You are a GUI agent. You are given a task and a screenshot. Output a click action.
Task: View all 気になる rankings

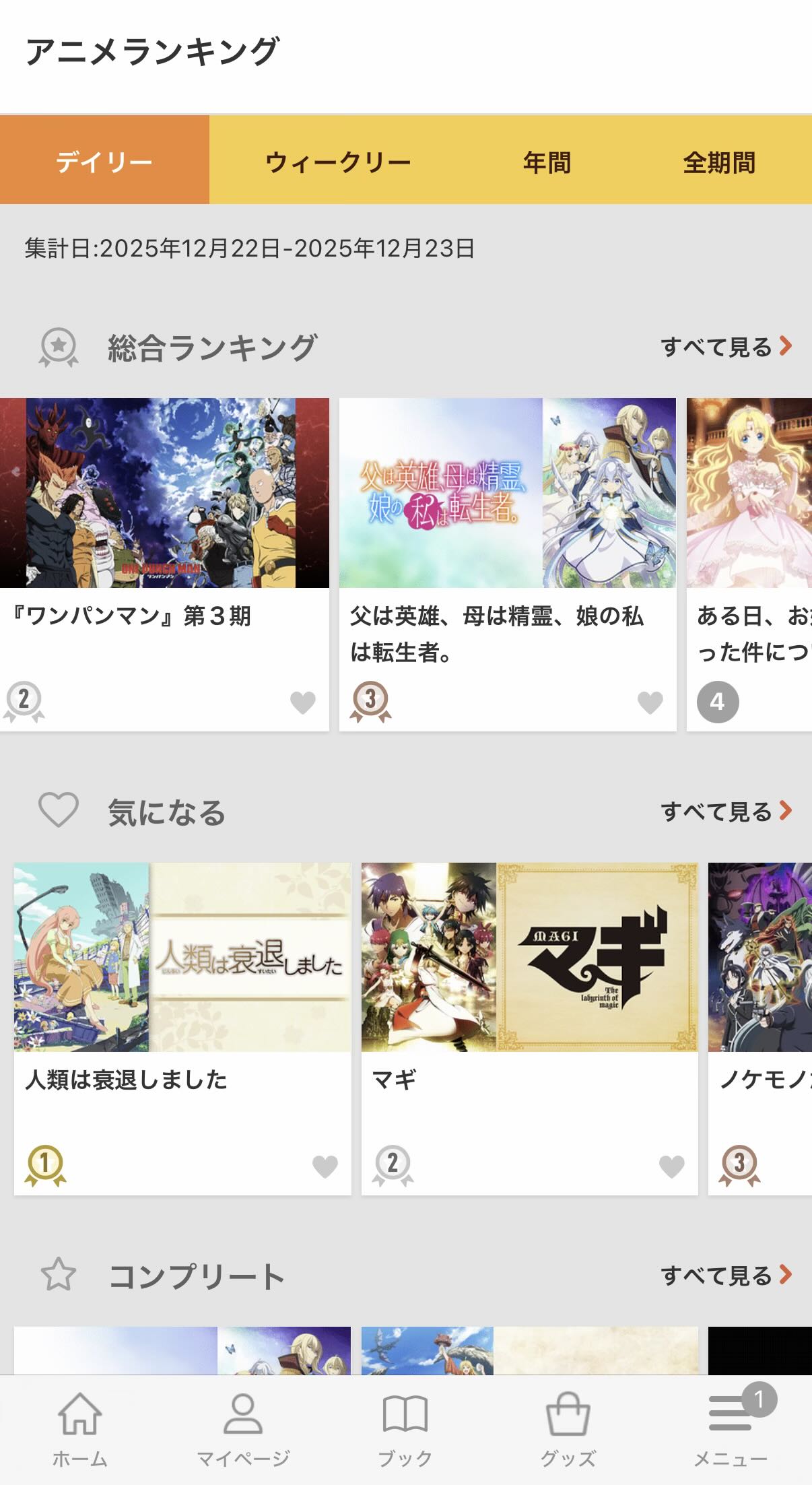pos(726,811)
